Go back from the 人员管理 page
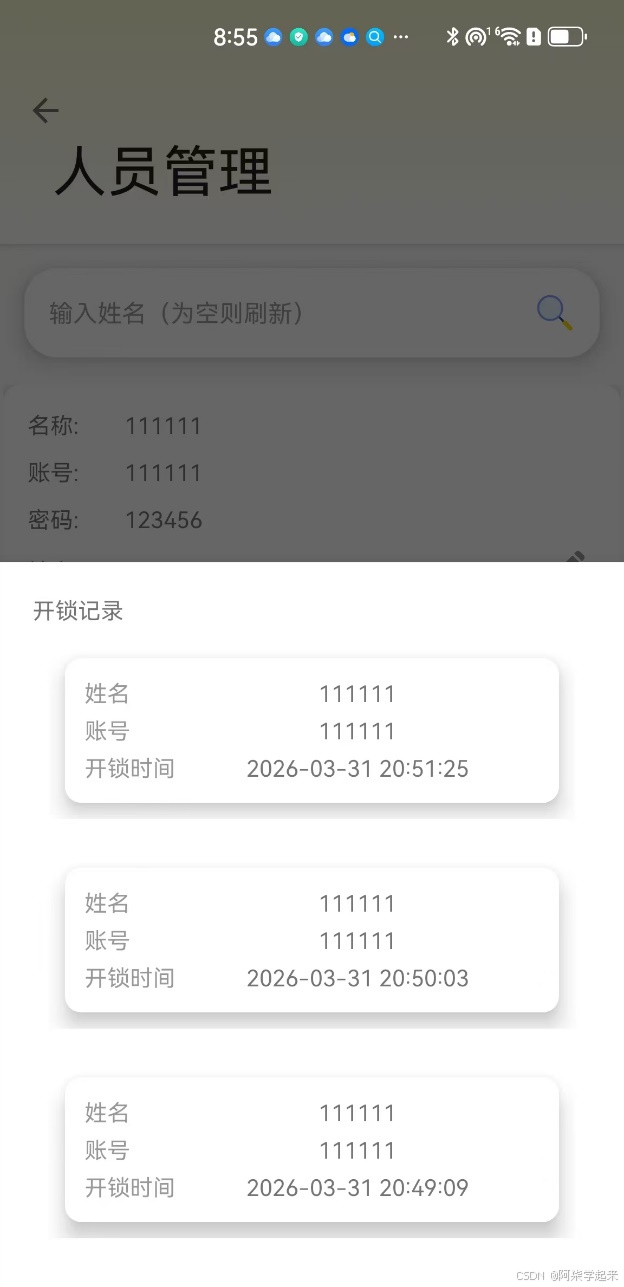The width and height of the screenshot is (624, 1287). pos(45,110)
